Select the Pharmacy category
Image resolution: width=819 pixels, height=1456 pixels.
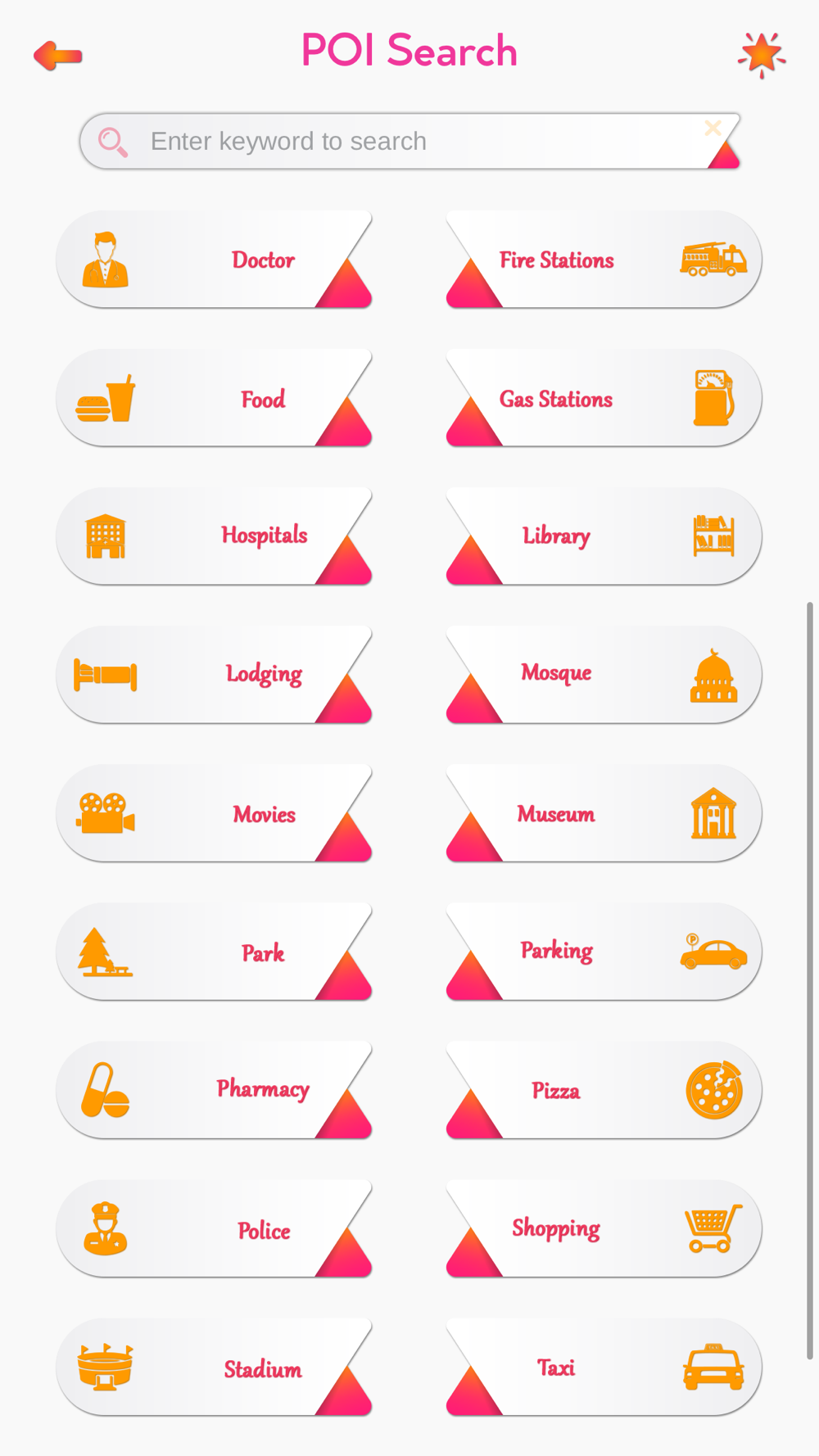pos(215,1090)
